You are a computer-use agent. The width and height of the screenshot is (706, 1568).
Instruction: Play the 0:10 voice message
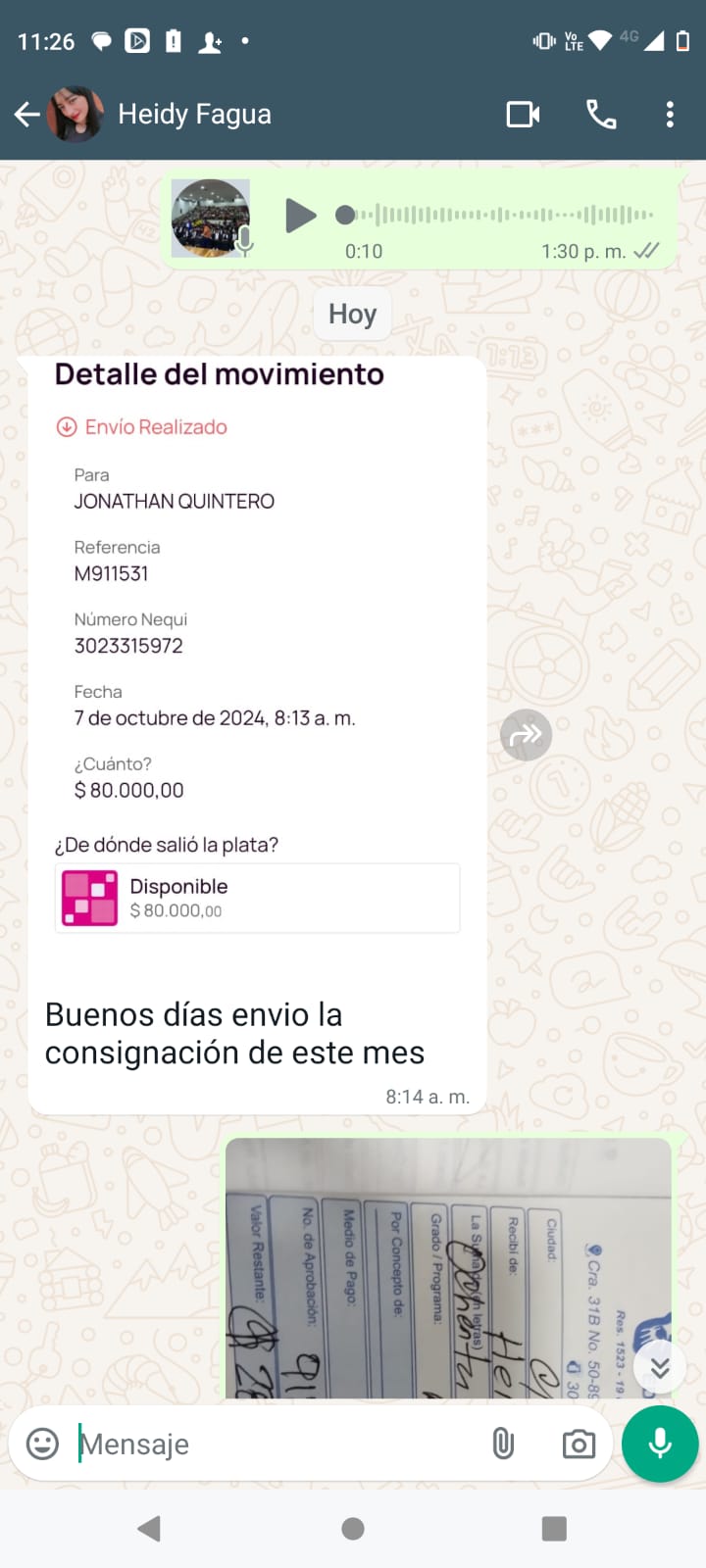coord(300,216)
